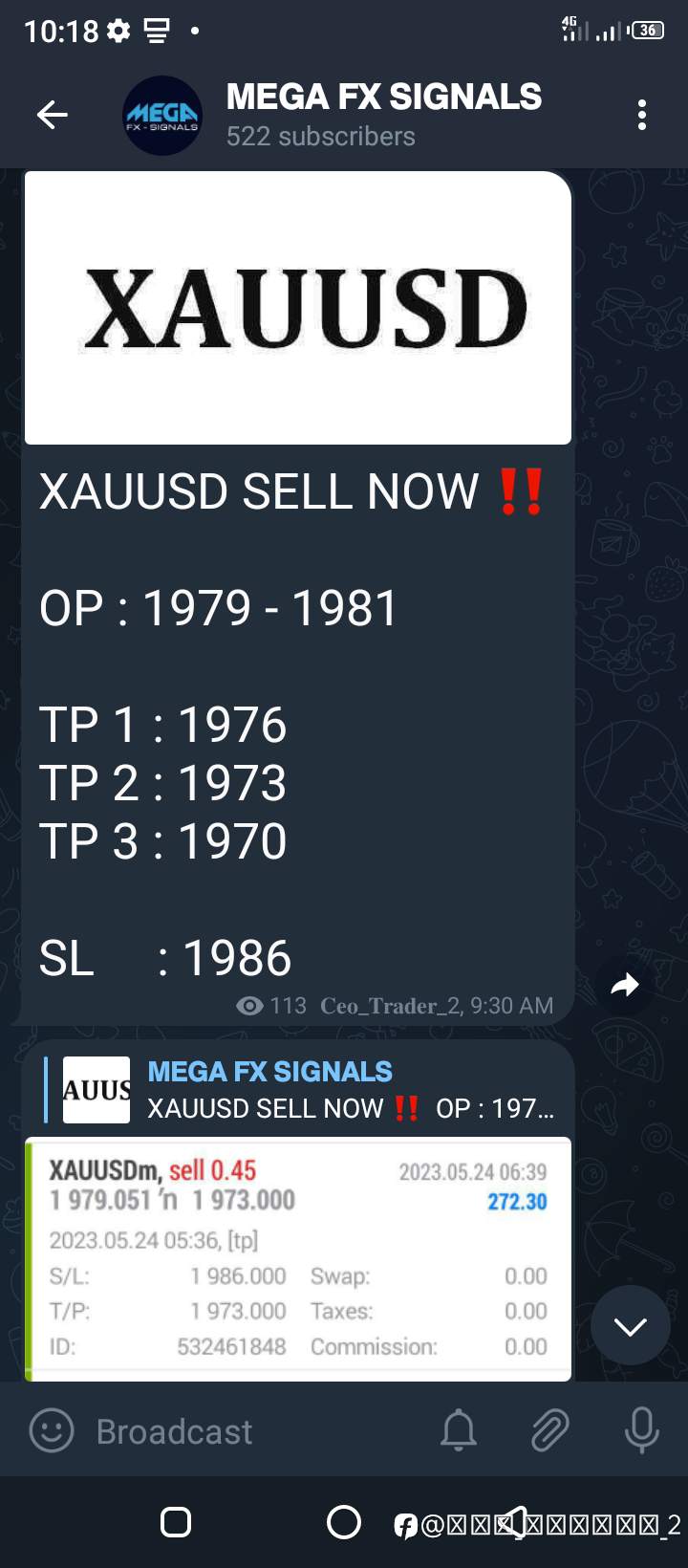Attach a file with the paperclip

[x=550, y=1431]
